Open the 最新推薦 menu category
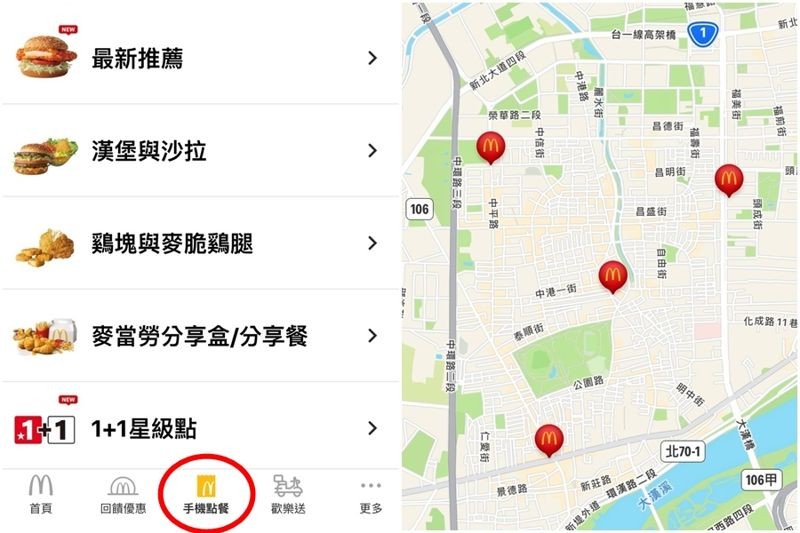 tap(200, 58)
